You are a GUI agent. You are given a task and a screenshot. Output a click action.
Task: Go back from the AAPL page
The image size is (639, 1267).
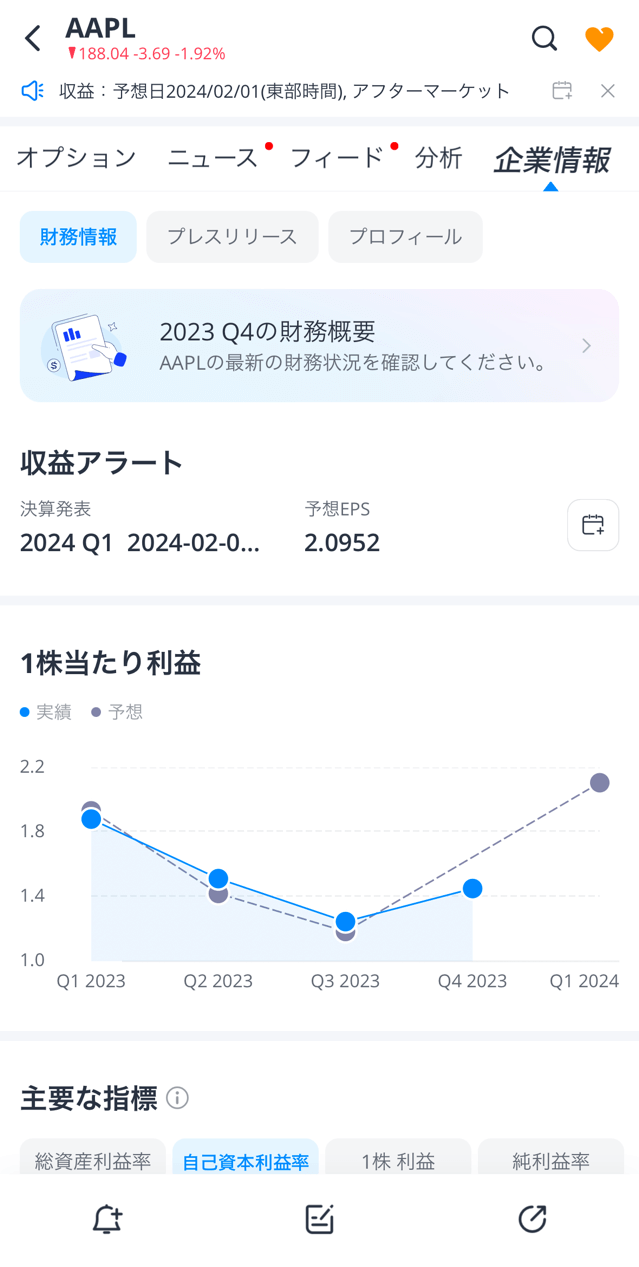pos(33,39)
